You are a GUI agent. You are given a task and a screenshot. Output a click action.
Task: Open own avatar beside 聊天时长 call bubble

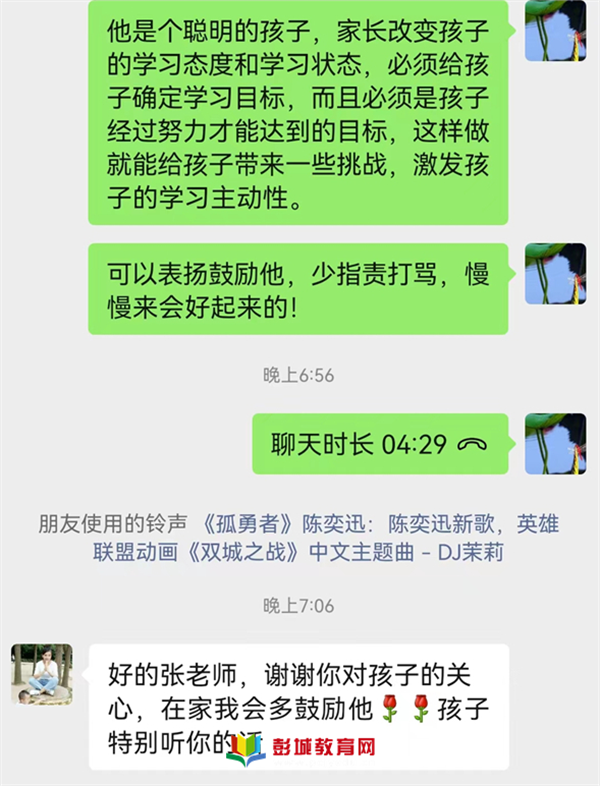pos(555,444)
